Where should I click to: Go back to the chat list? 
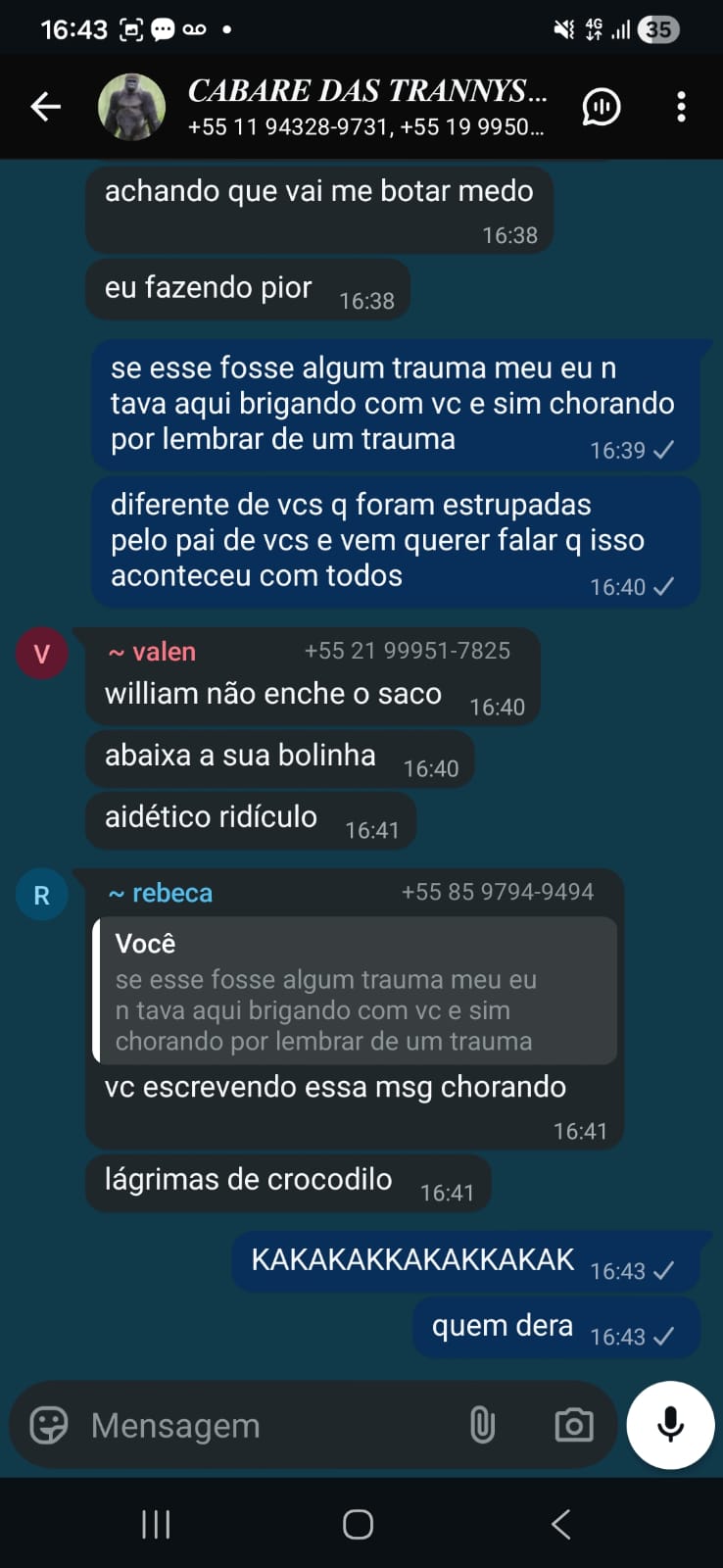tap(45, 106)
